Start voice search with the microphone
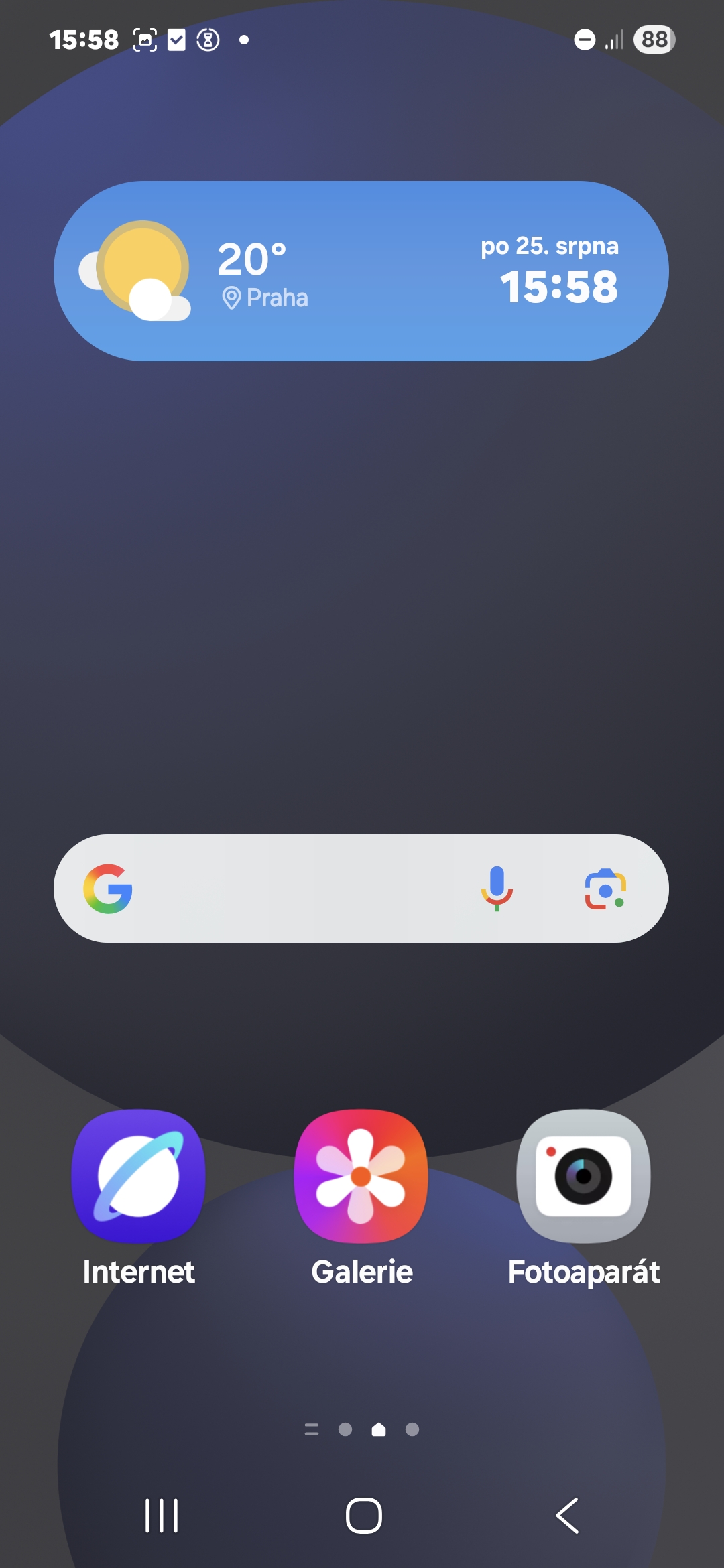This screenshot has height=1568, width=724. point(497,889)
